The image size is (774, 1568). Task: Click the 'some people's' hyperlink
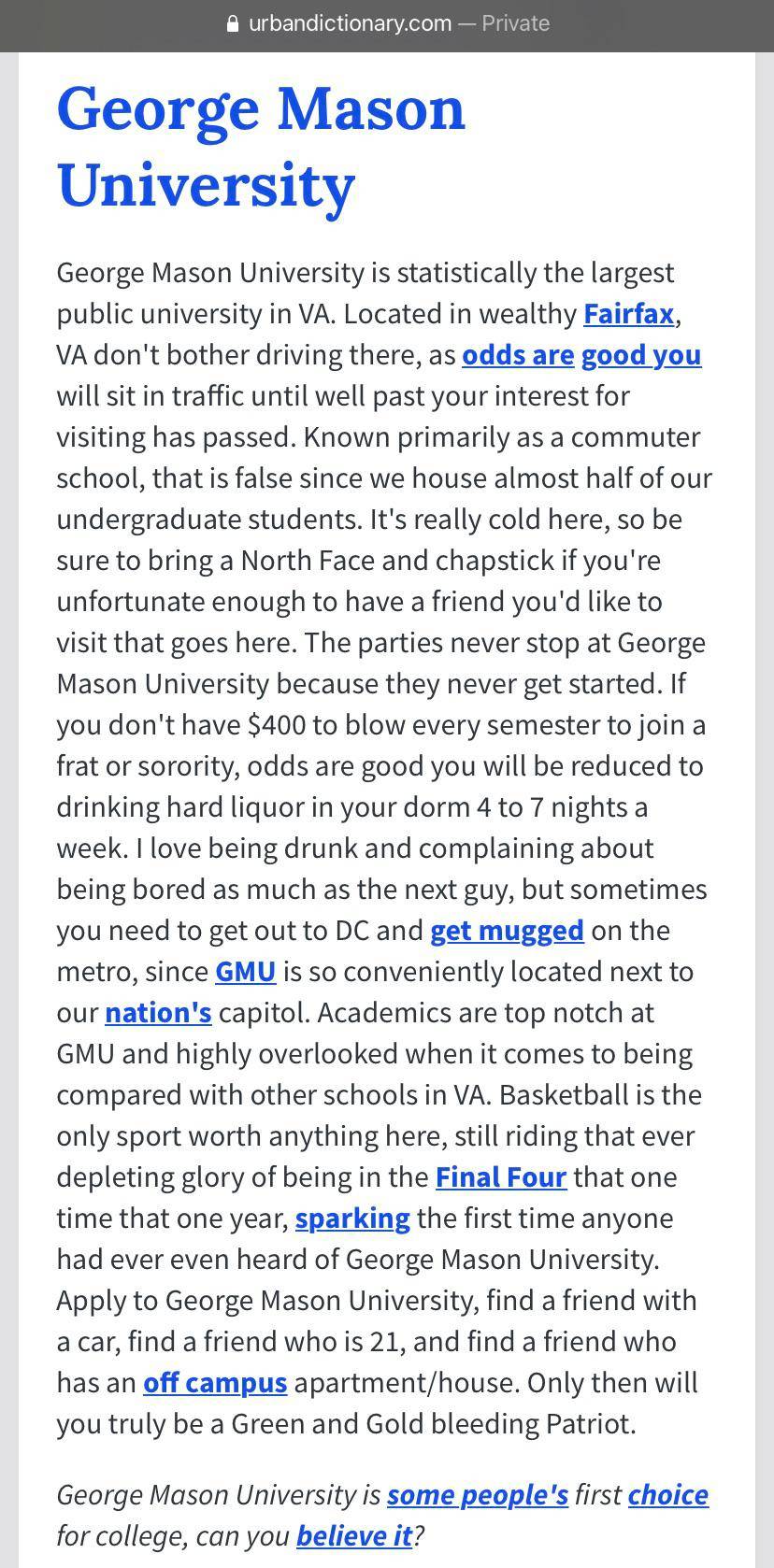[x=477, y=1495]
